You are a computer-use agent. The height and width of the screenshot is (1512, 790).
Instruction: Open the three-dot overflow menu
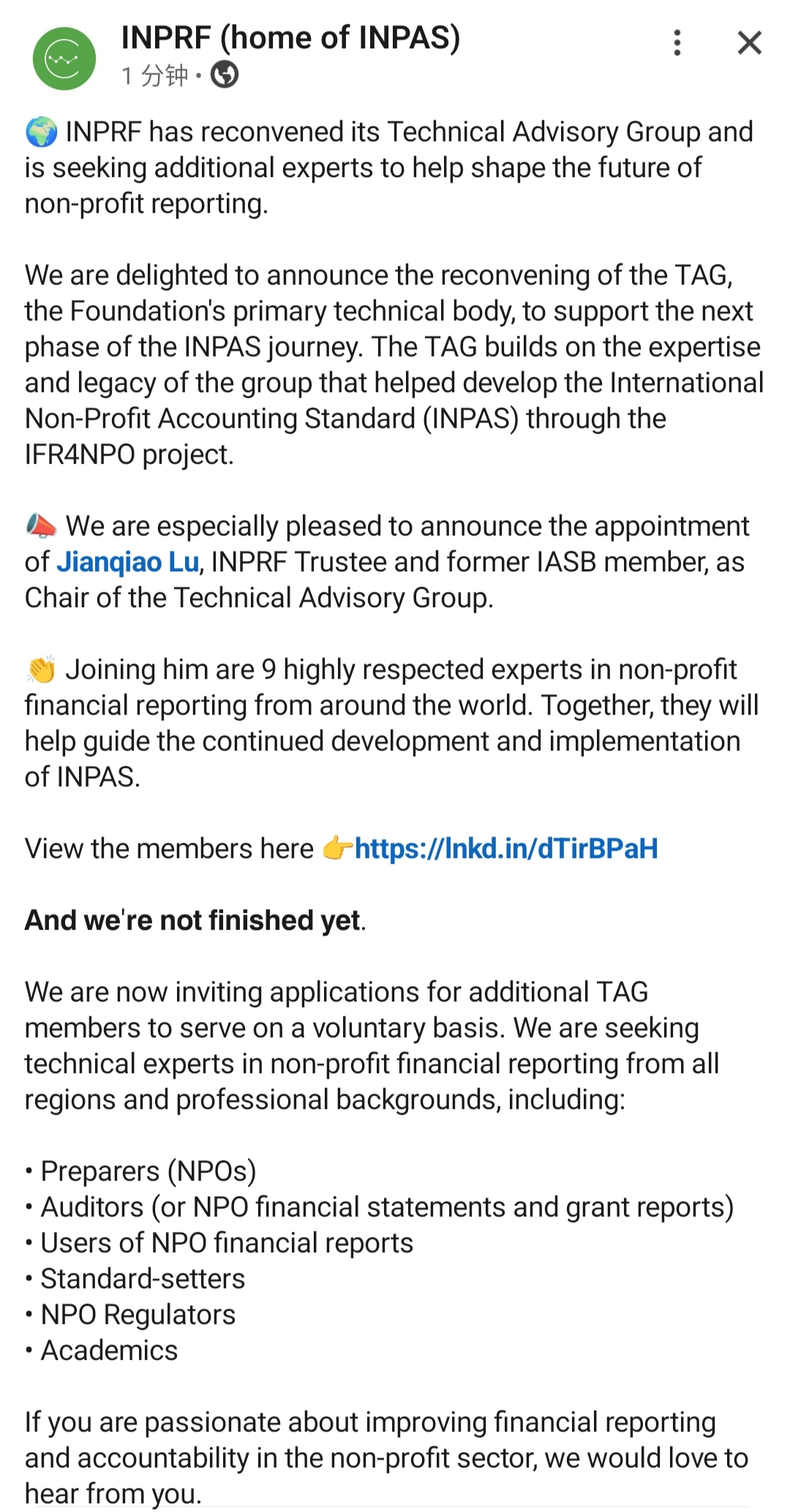tap(677, 42)
